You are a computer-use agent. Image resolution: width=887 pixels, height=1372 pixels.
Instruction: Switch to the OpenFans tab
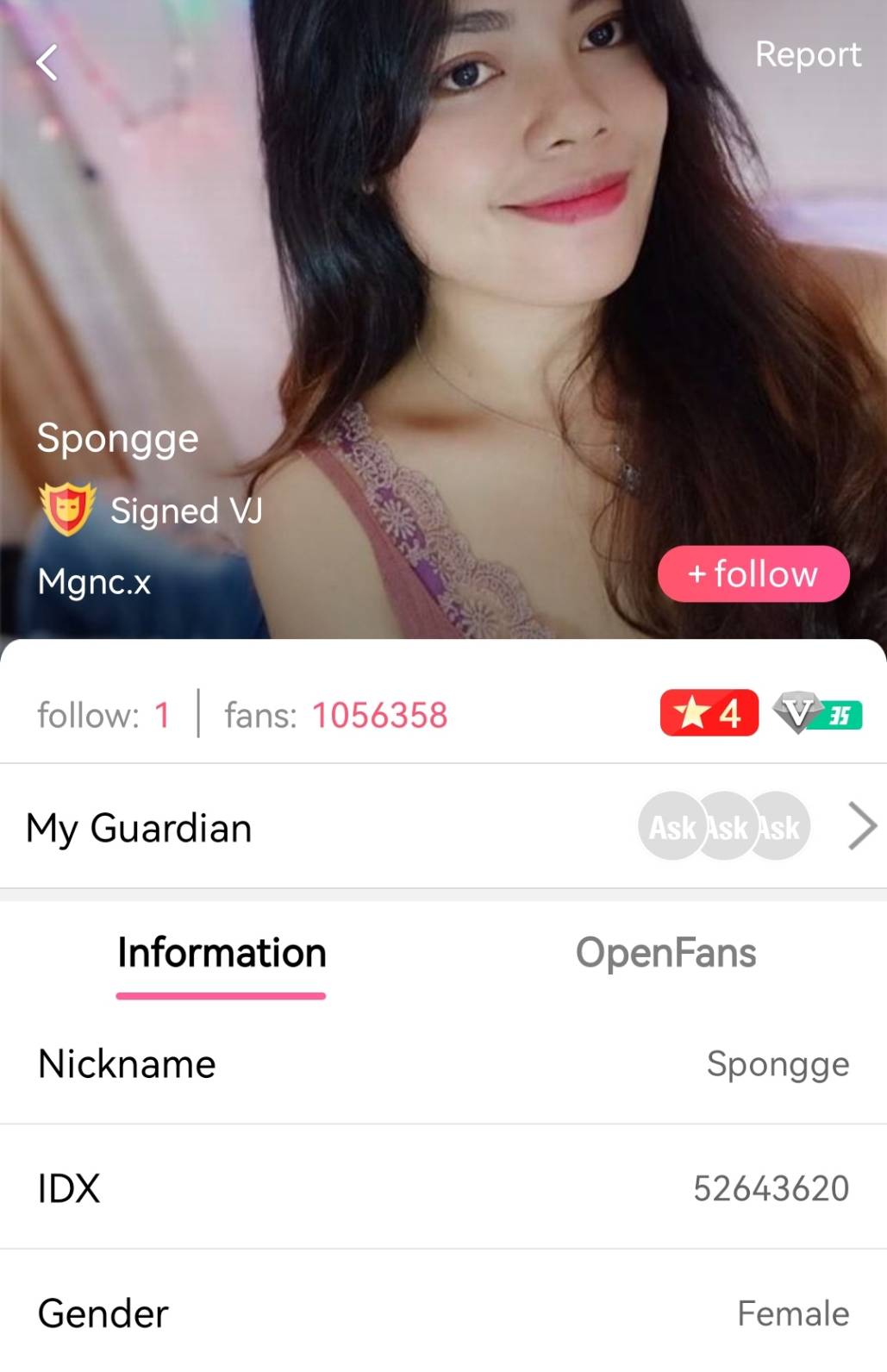[x=665, y=954]
